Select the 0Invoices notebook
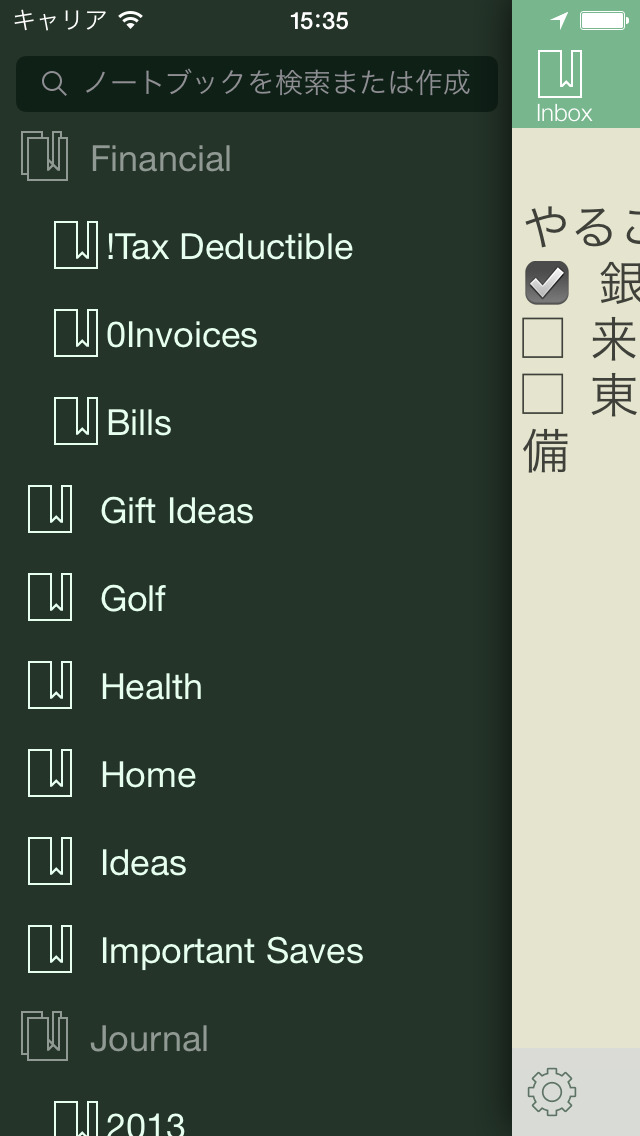The image size is (640, 1136). 181,335
